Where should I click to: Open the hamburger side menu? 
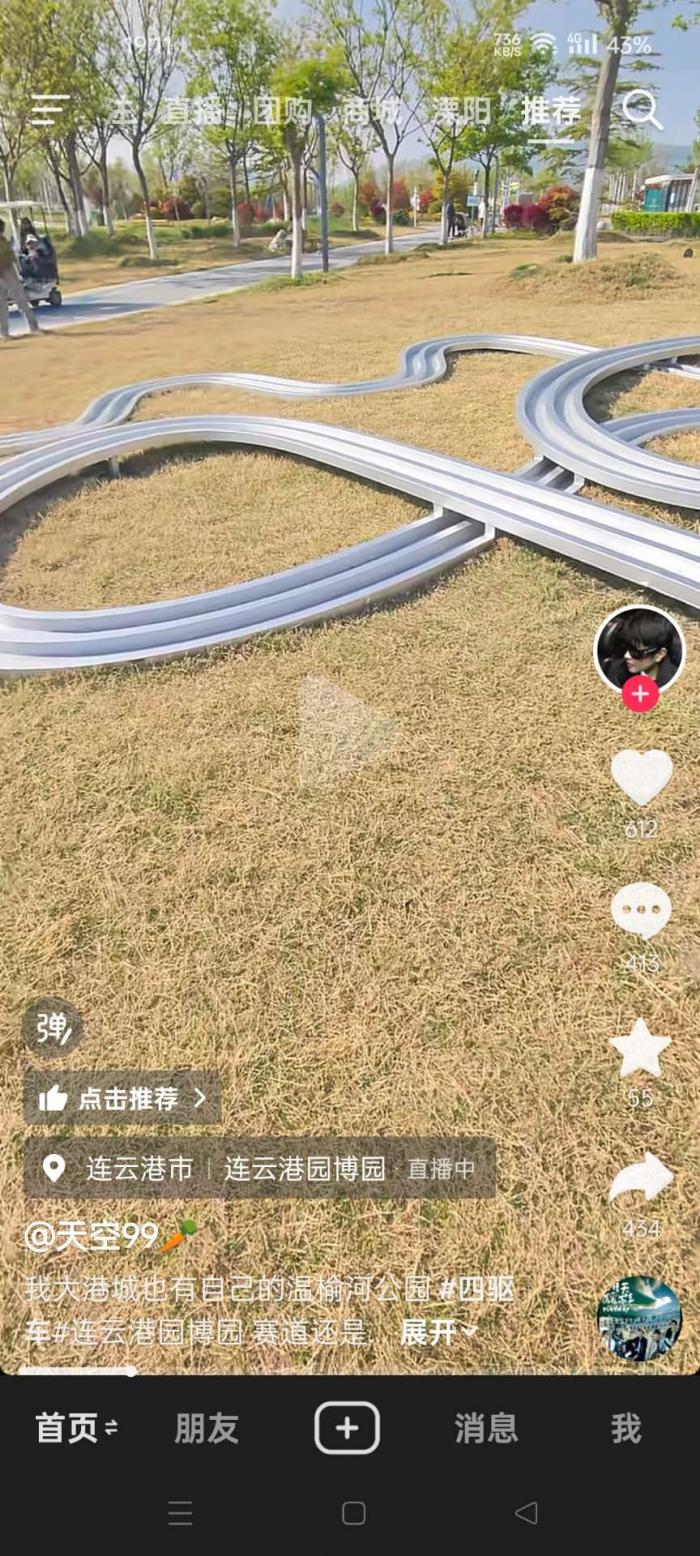click(x=50, y=110)
